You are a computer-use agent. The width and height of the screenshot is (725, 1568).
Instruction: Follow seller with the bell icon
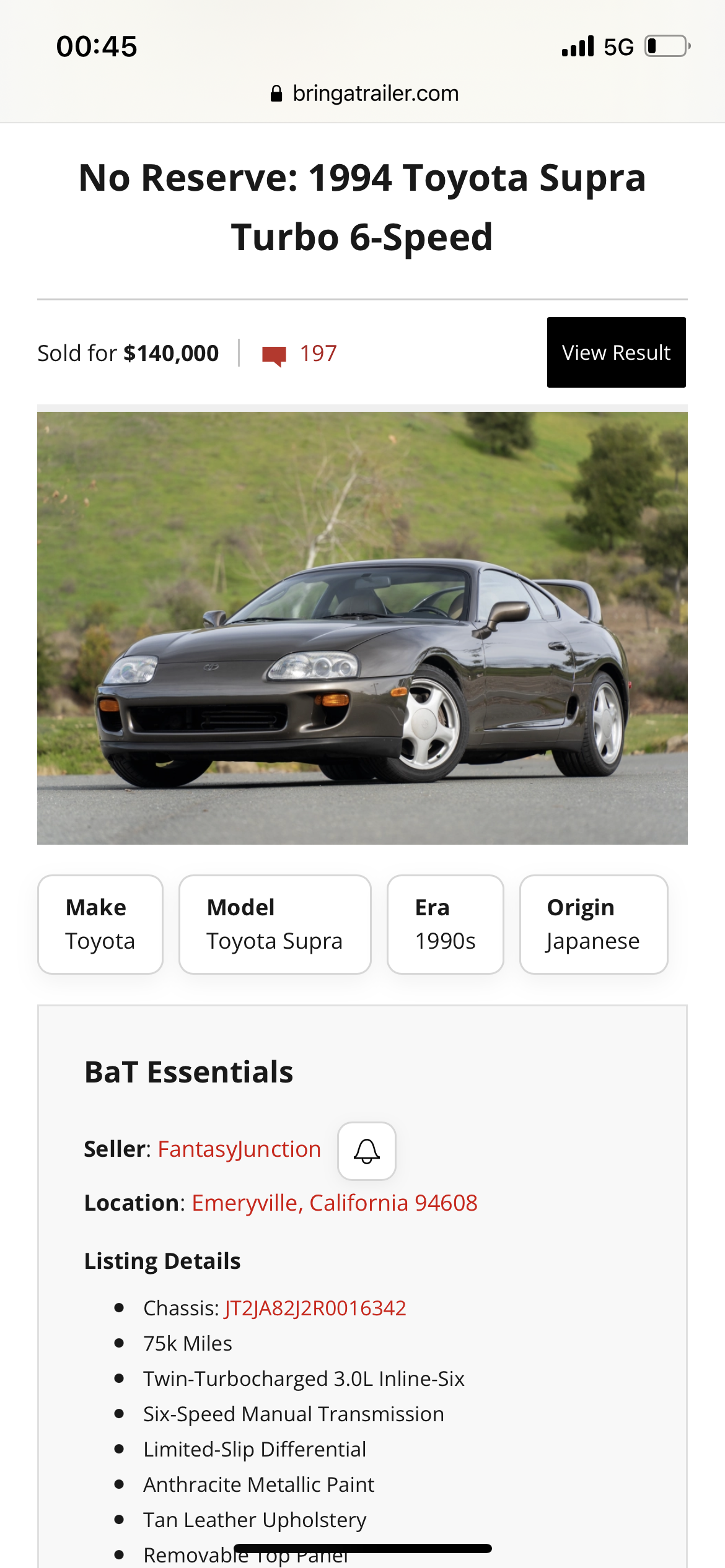click(366, 1151)
